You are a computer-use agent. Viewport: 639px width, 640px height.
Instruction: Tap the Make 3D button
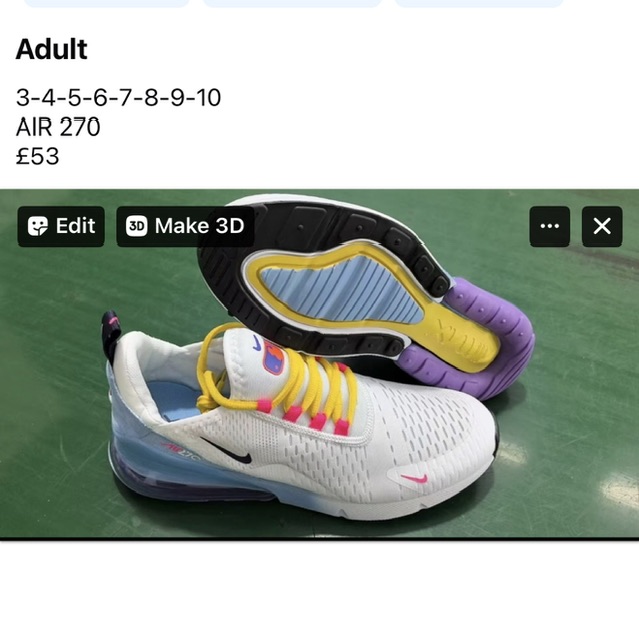(185, 226)
